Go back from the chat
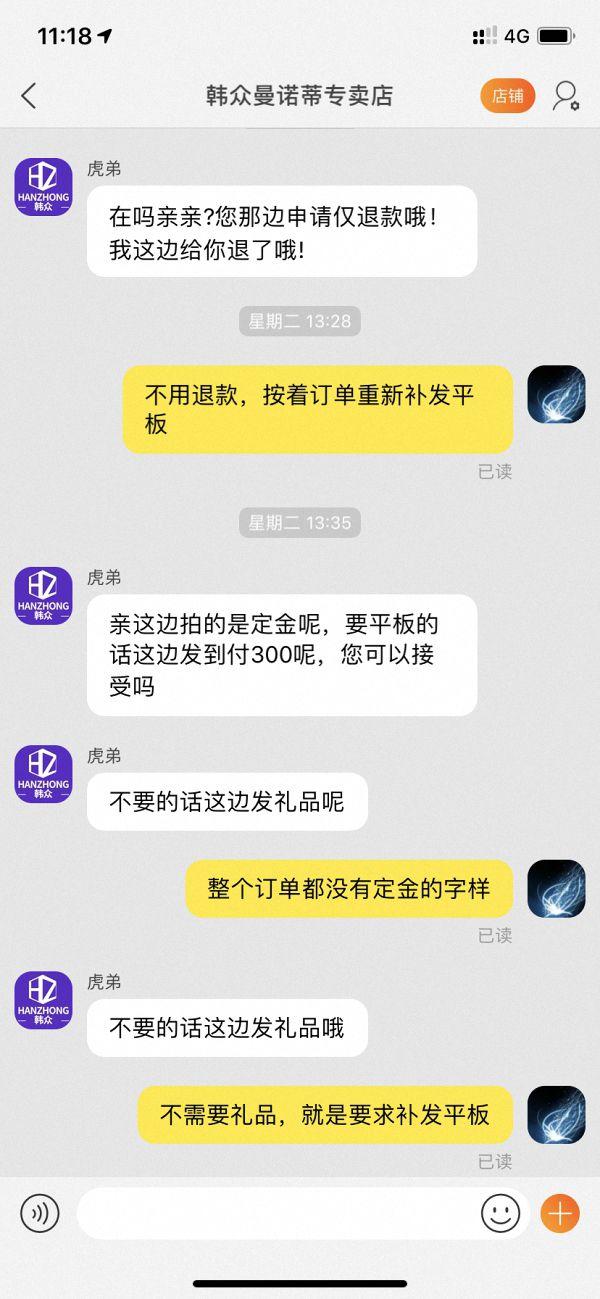 (28, 96)
